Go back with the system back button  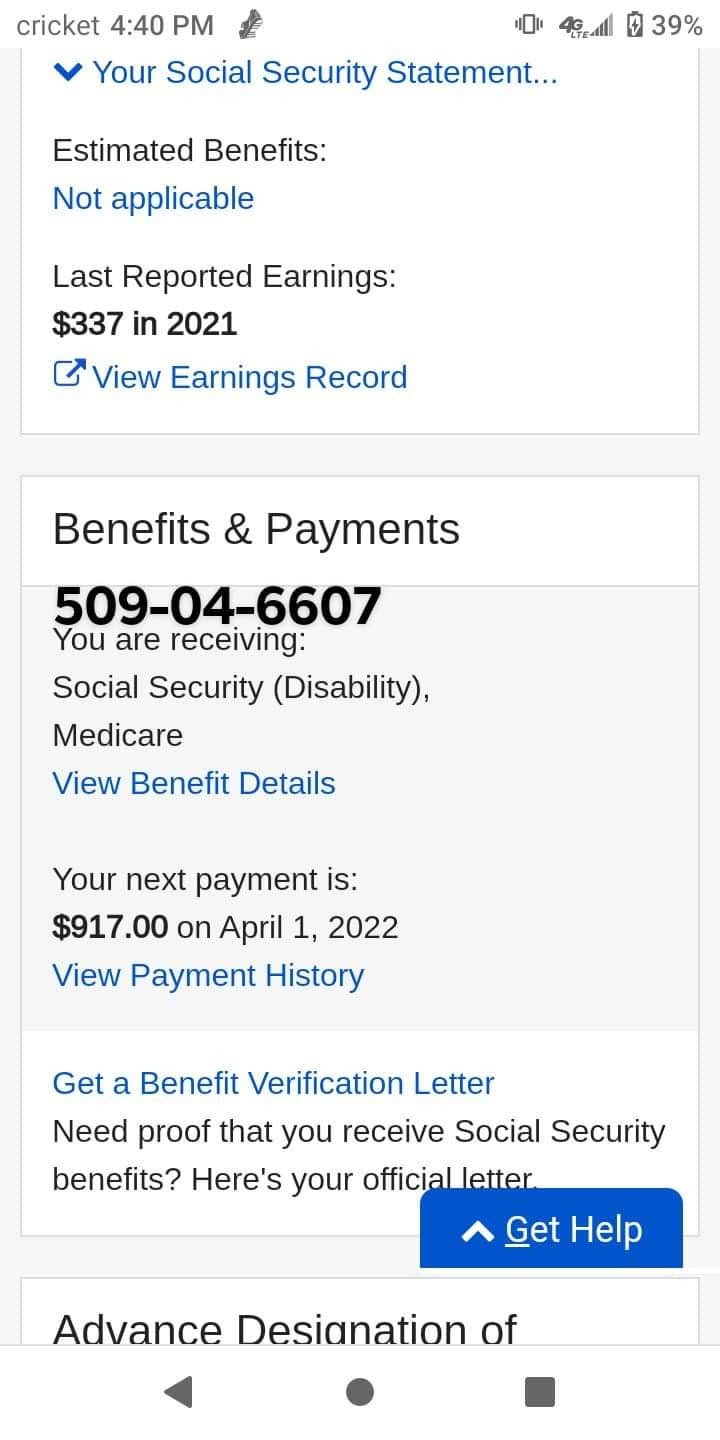click(178, 1392)
